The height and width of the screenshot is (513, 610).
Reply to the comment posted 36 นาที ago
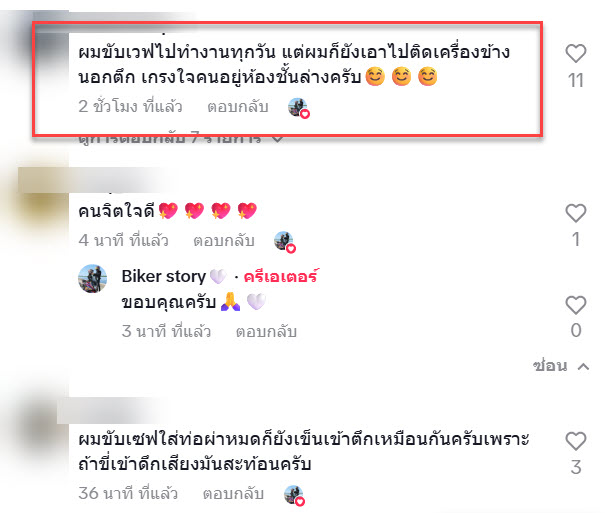click(x=232, y=493)
